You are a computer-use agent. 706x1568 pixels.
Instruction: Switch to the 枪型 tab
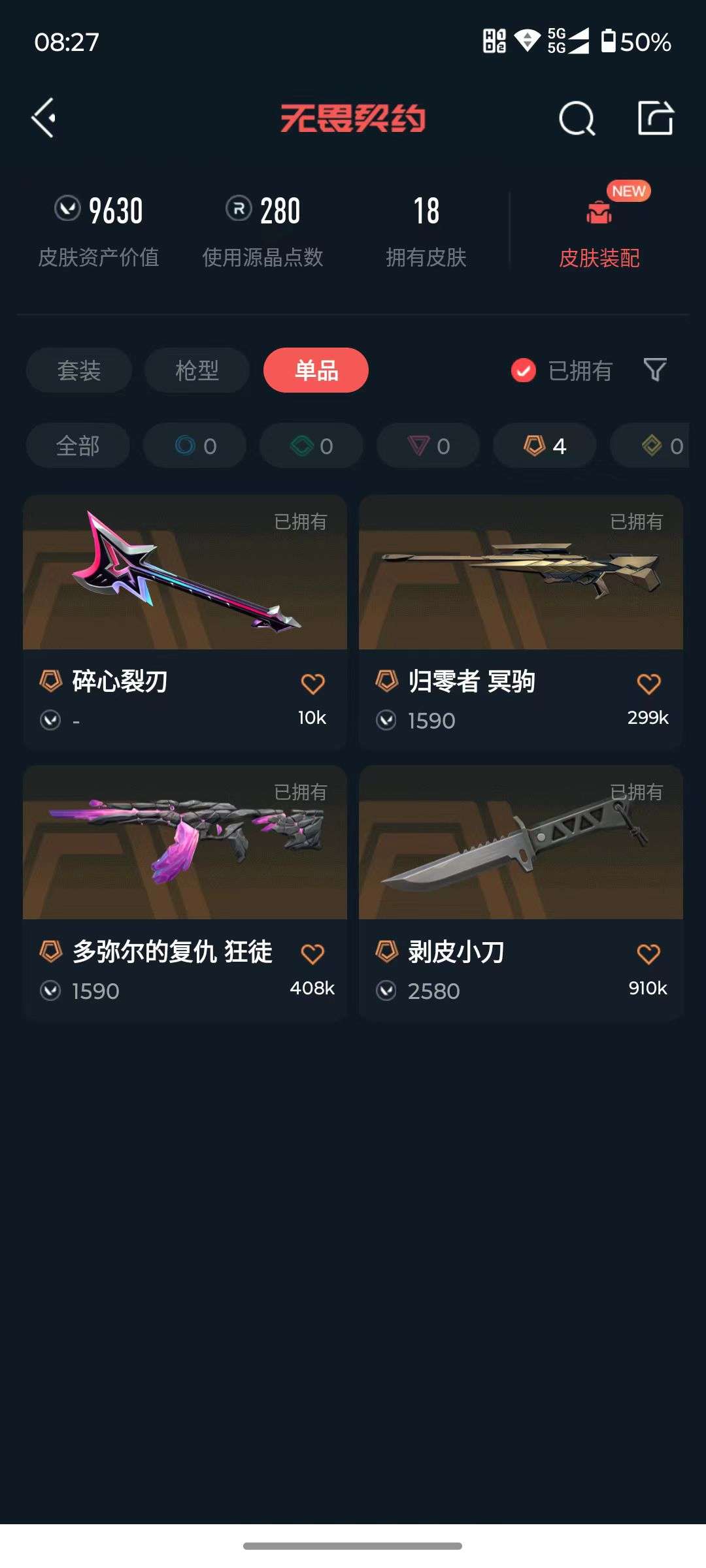(x=196, y=370)
